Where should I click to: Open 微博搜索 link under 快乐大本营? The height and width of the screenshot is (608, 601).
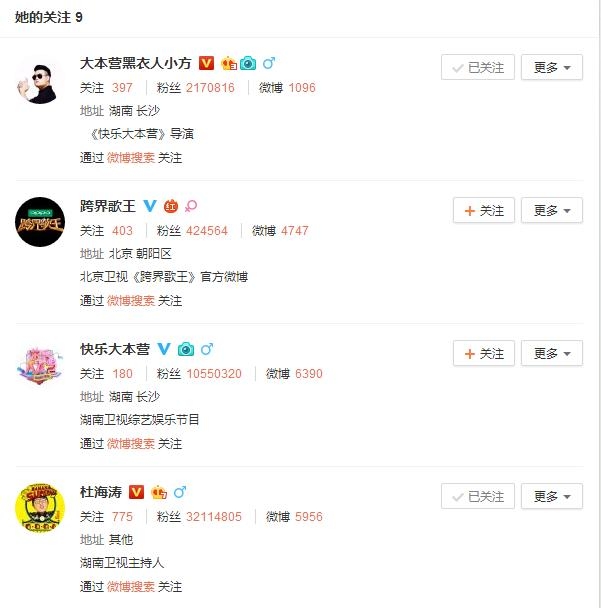131,444
